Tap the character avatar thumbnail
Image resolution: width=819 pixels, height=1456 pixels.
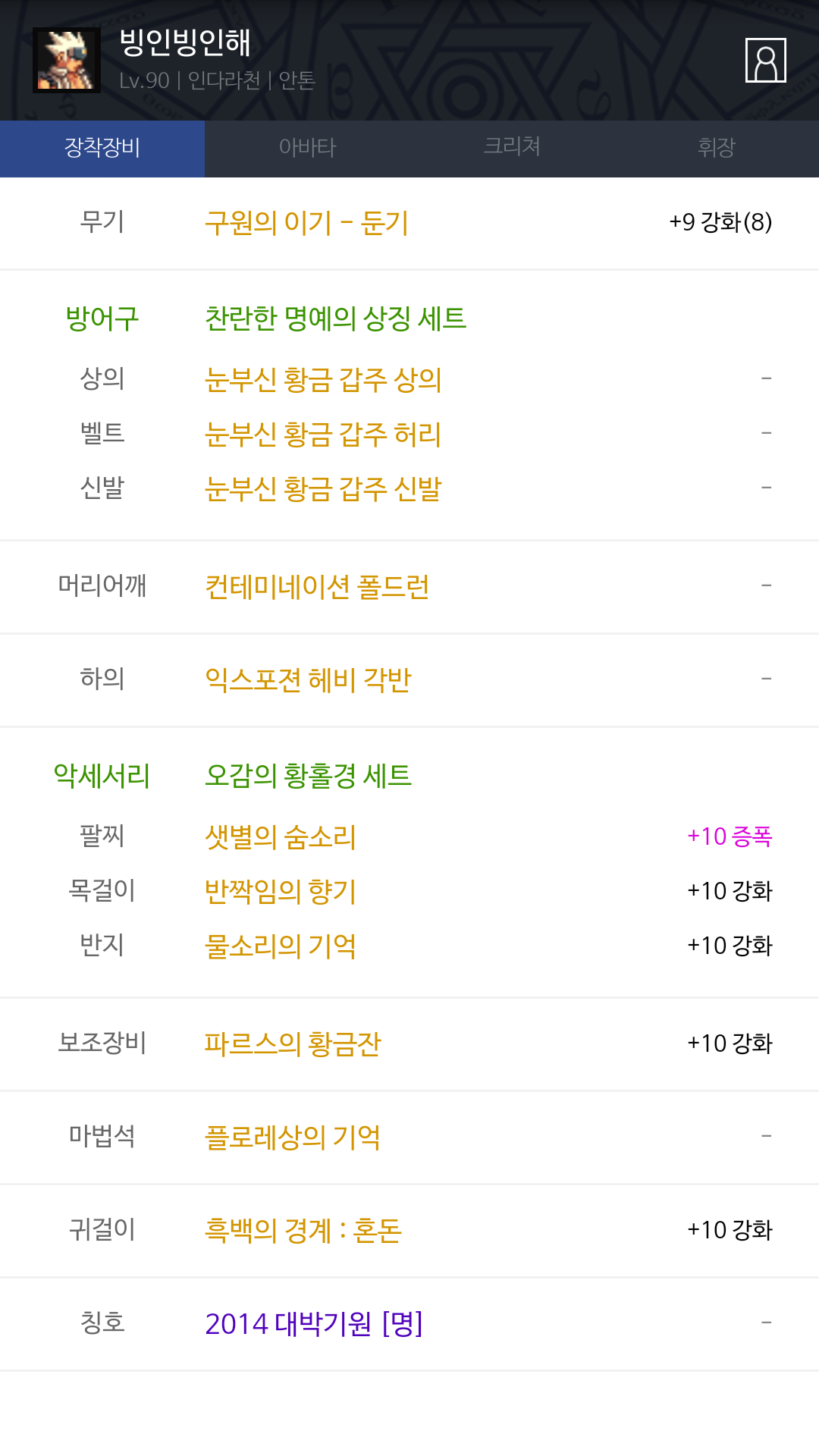67,60
